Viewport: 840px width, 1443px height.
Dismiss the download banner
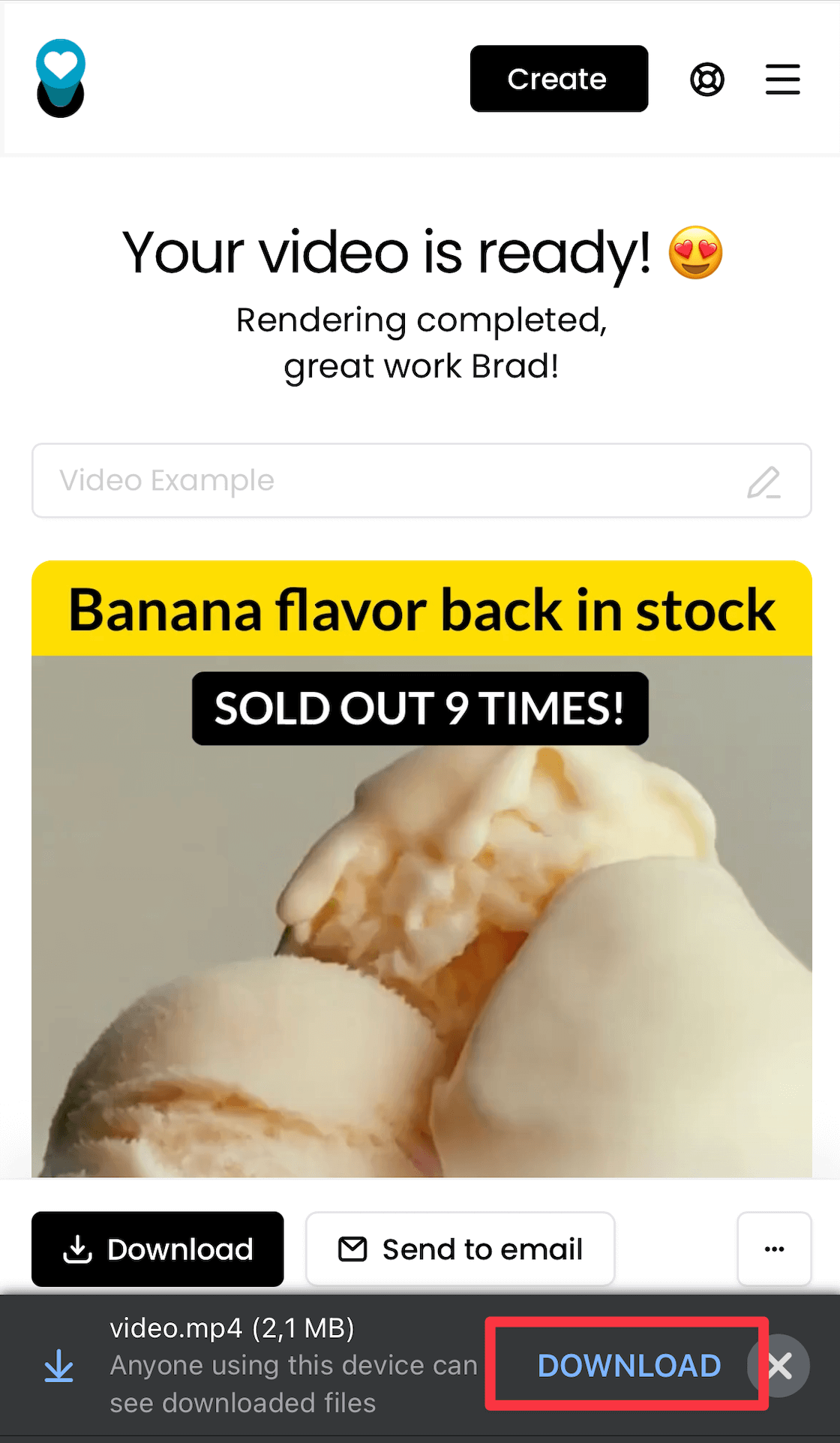(781, 1366)
